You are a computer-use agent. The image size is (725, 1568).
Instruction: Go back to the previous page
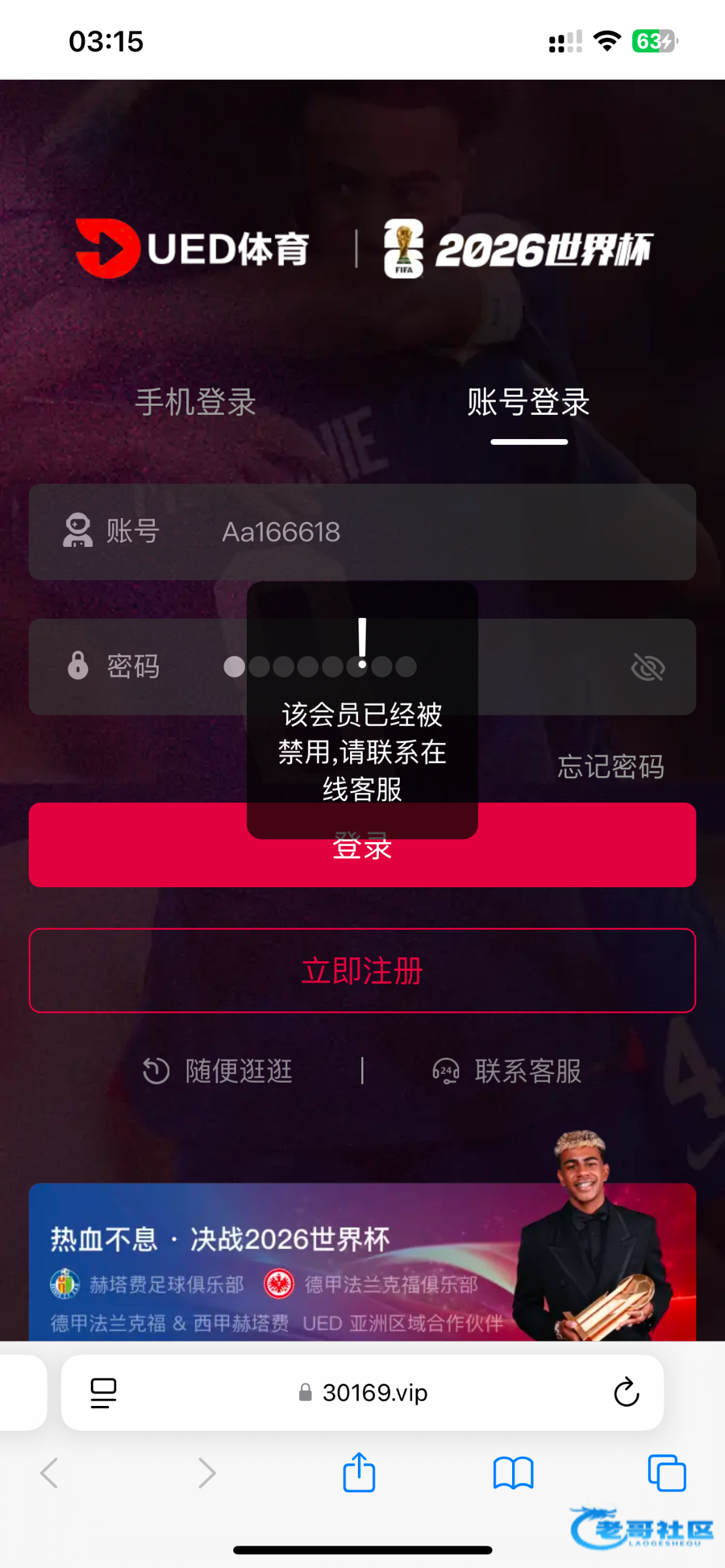click(50, 1473)
